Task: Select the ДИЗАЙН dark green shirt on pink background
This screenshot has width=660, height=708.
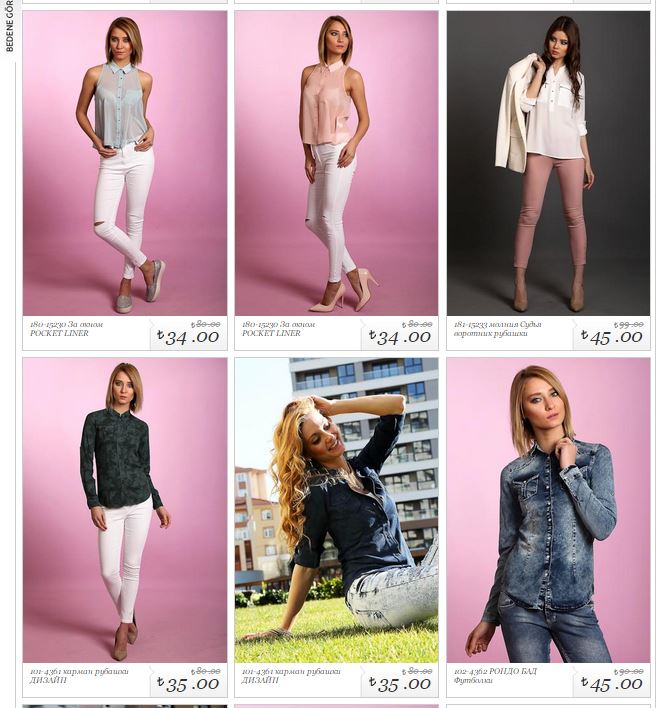Action: (x=125, y=510)
